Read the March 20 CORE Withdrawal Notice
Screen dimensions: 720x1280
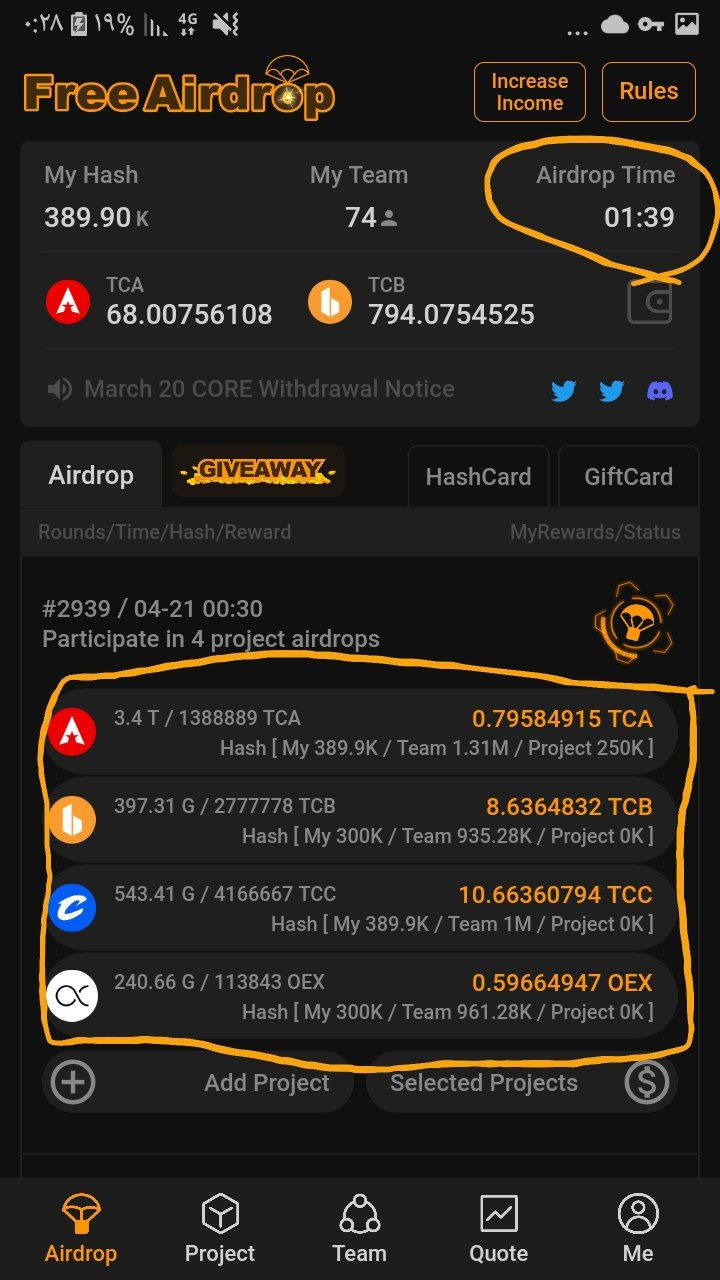point(269,389)
